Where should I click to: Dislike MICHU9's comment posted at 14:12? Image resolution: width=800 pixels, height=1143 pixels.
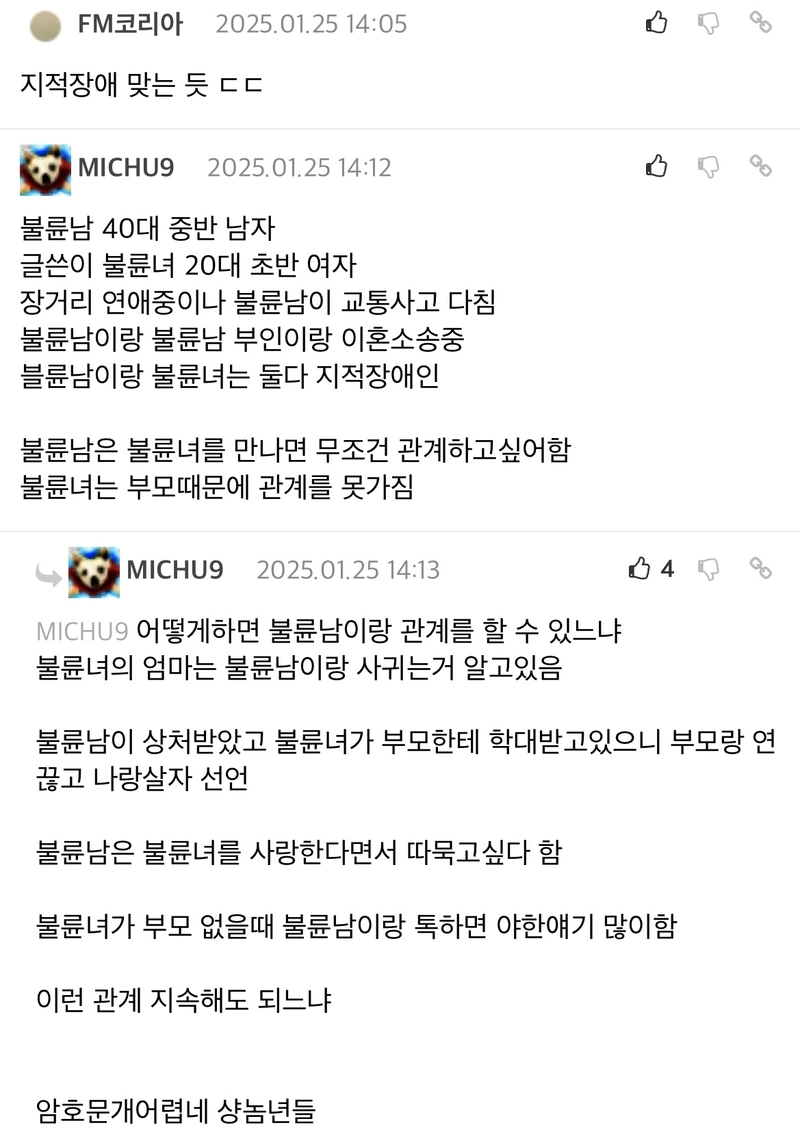708,166
